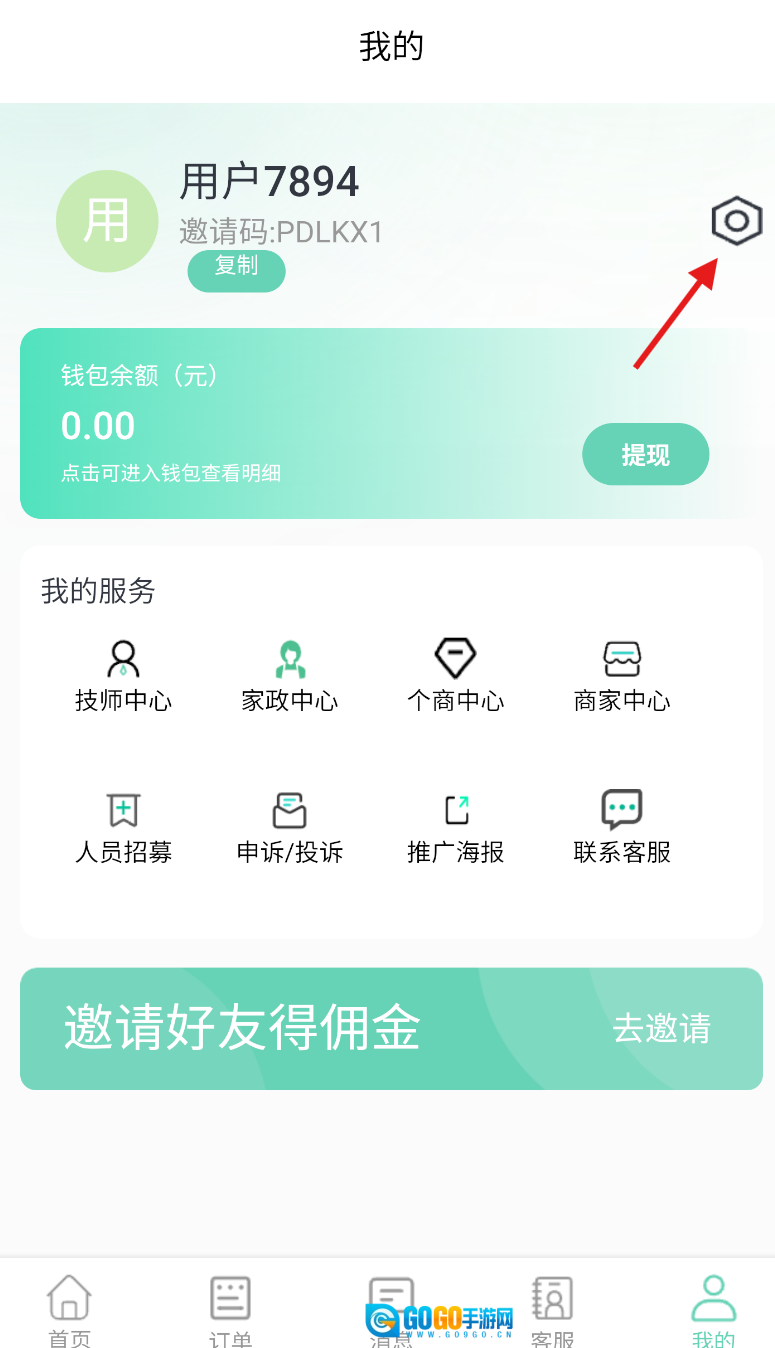The image size is (775, 1348).
Task: Select 申诉/投诉 complaints
Action: pos(290,827)
